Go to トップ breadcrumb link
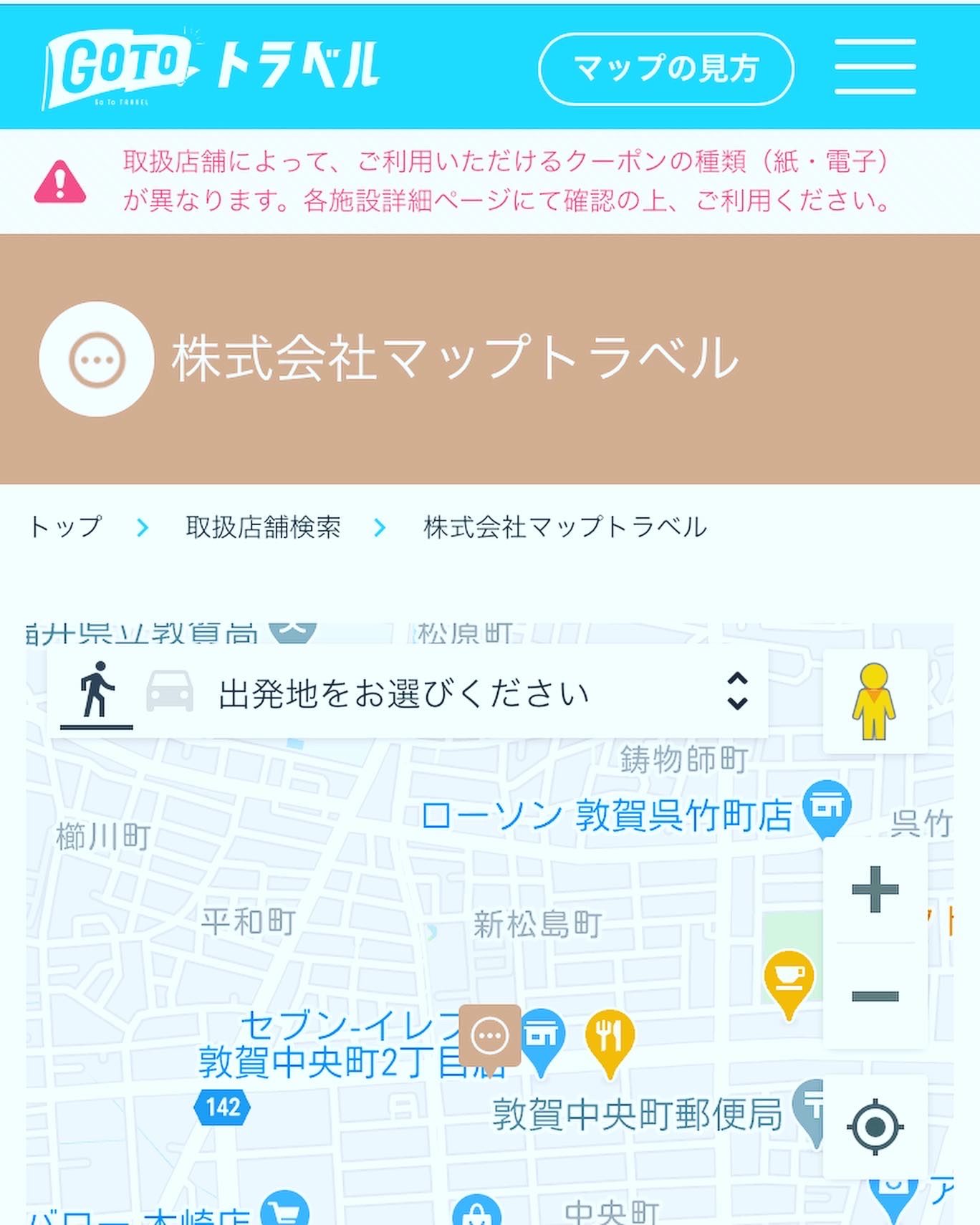 (x=65, y=527)
